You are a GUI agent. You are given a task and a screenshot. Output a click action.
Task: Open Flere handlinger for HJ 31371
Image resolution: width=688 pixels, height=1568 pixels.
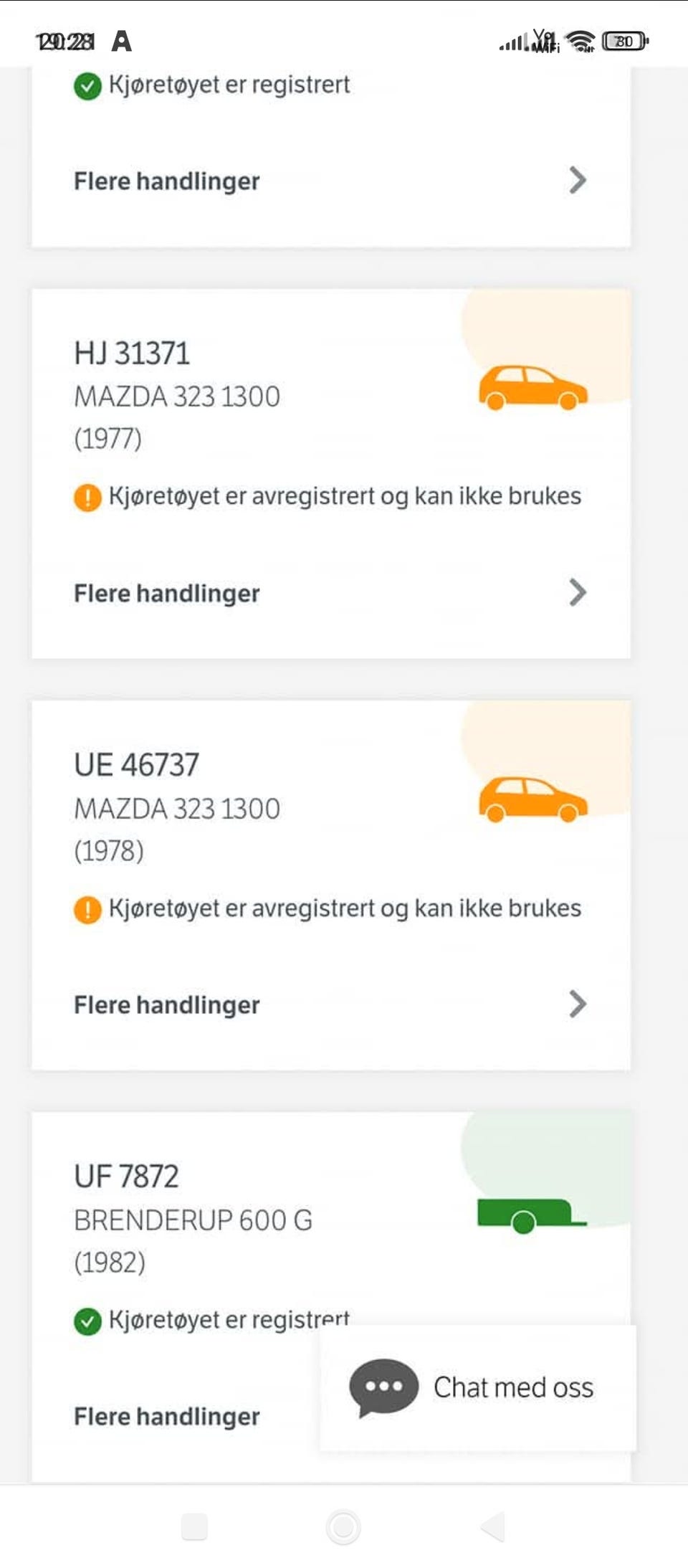pyautogui.click(x=330, y=593)
